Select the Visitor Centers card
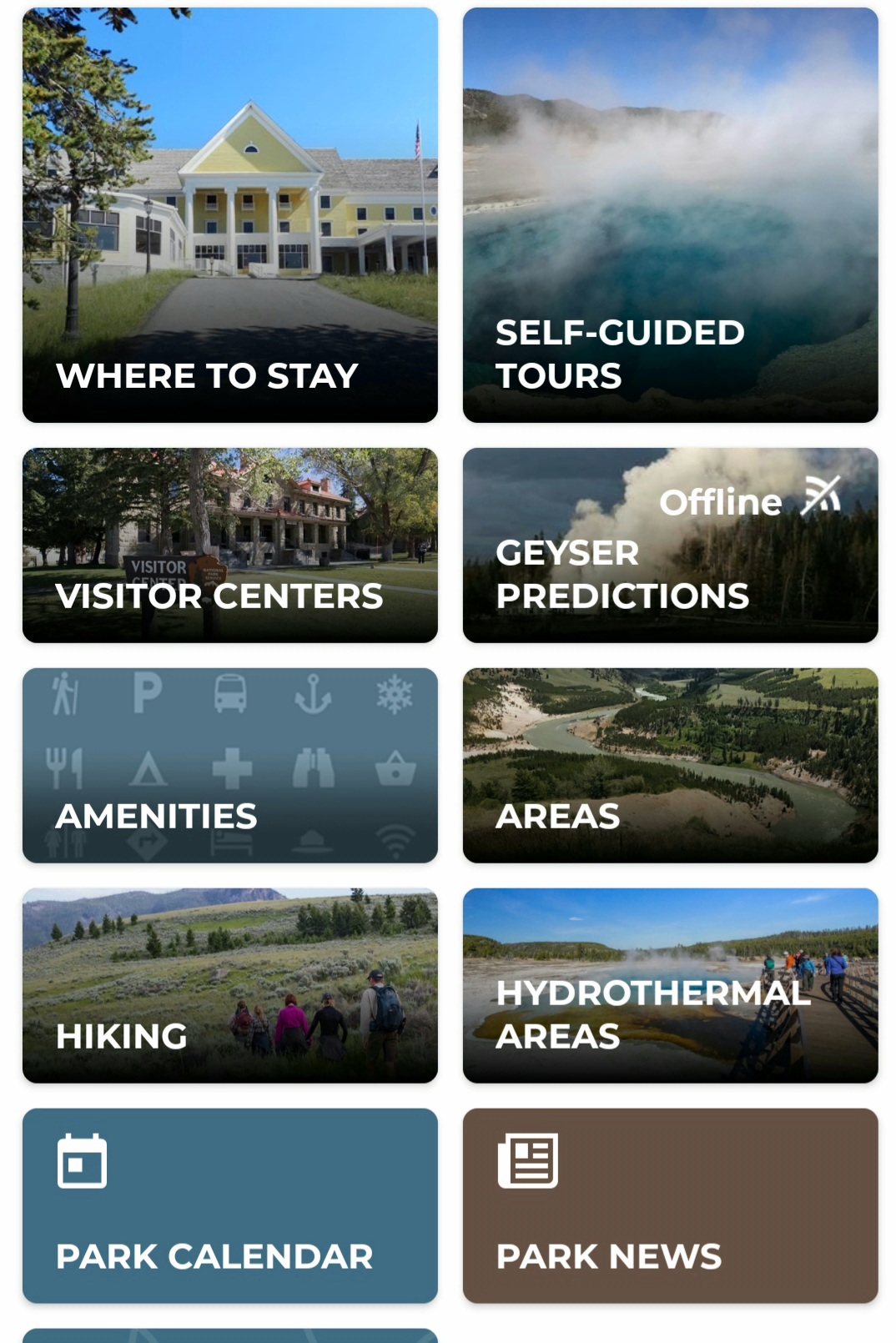Screen dimensions: 896x1343 (229, 545)
